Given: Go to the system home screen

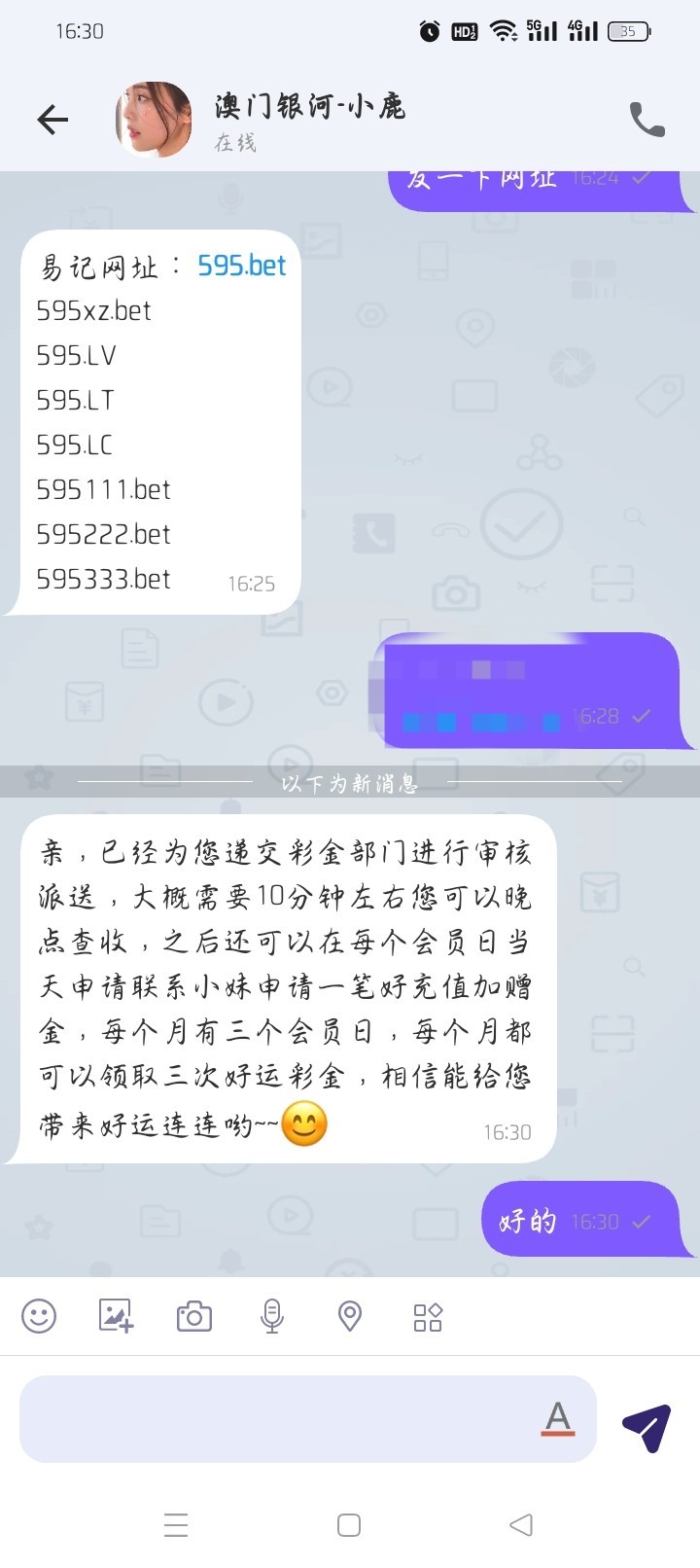Looking at the screenshot, I should 349,1524.
